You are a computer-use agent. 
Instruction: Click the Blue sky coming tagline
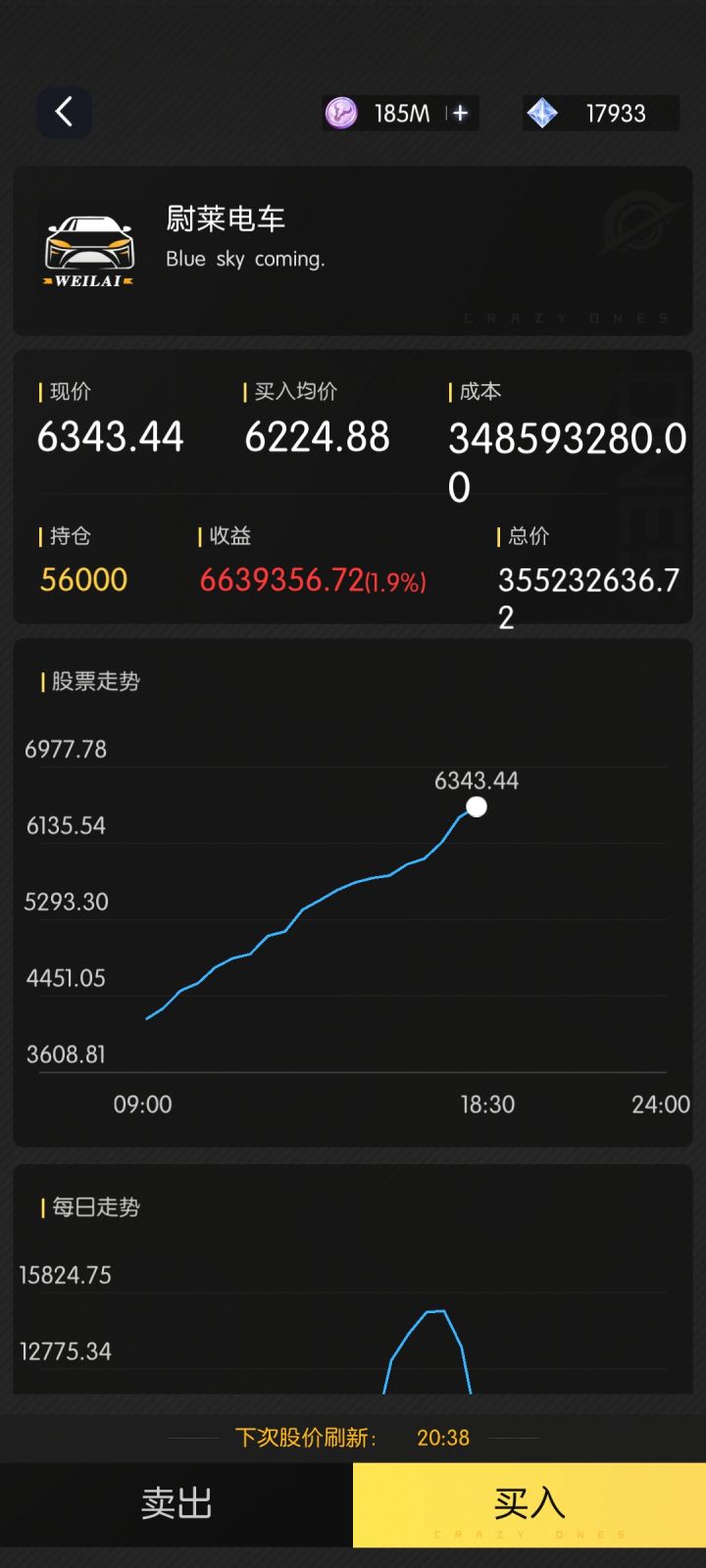coord(244,259)
